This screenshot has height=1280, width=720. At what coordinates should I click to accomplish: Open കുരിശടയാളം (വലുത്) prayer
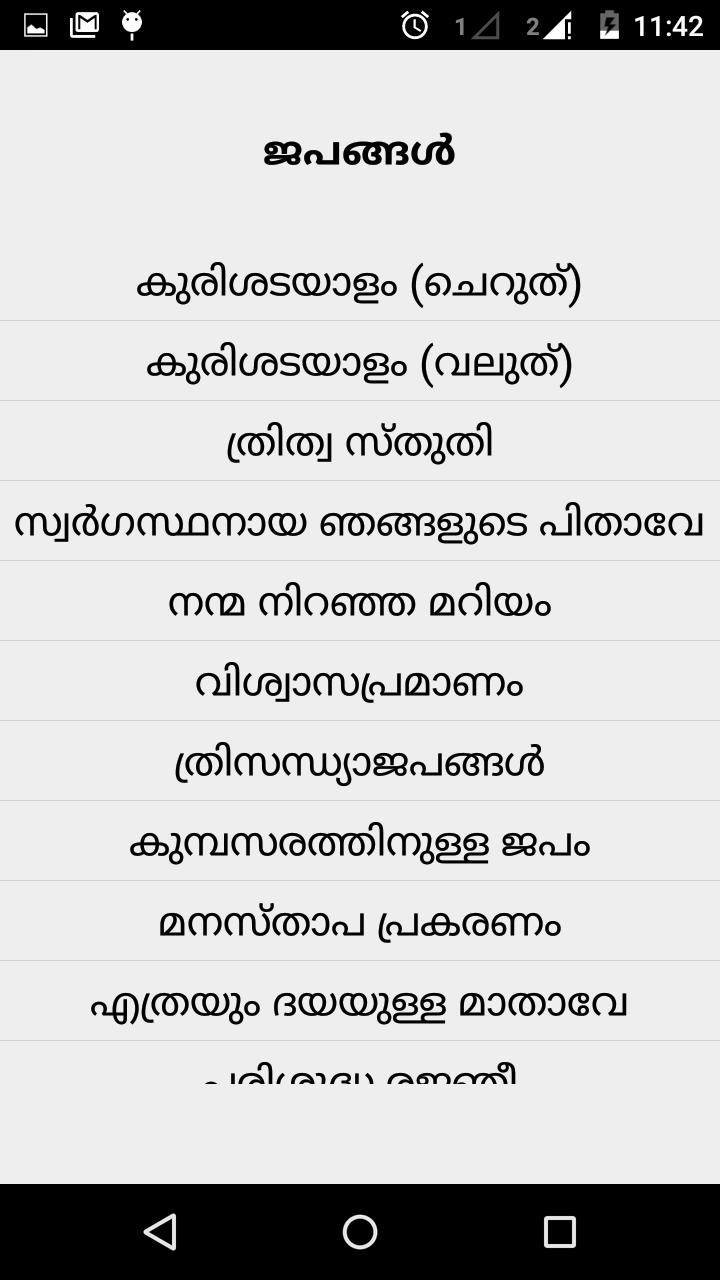click(x=360, y=362)
